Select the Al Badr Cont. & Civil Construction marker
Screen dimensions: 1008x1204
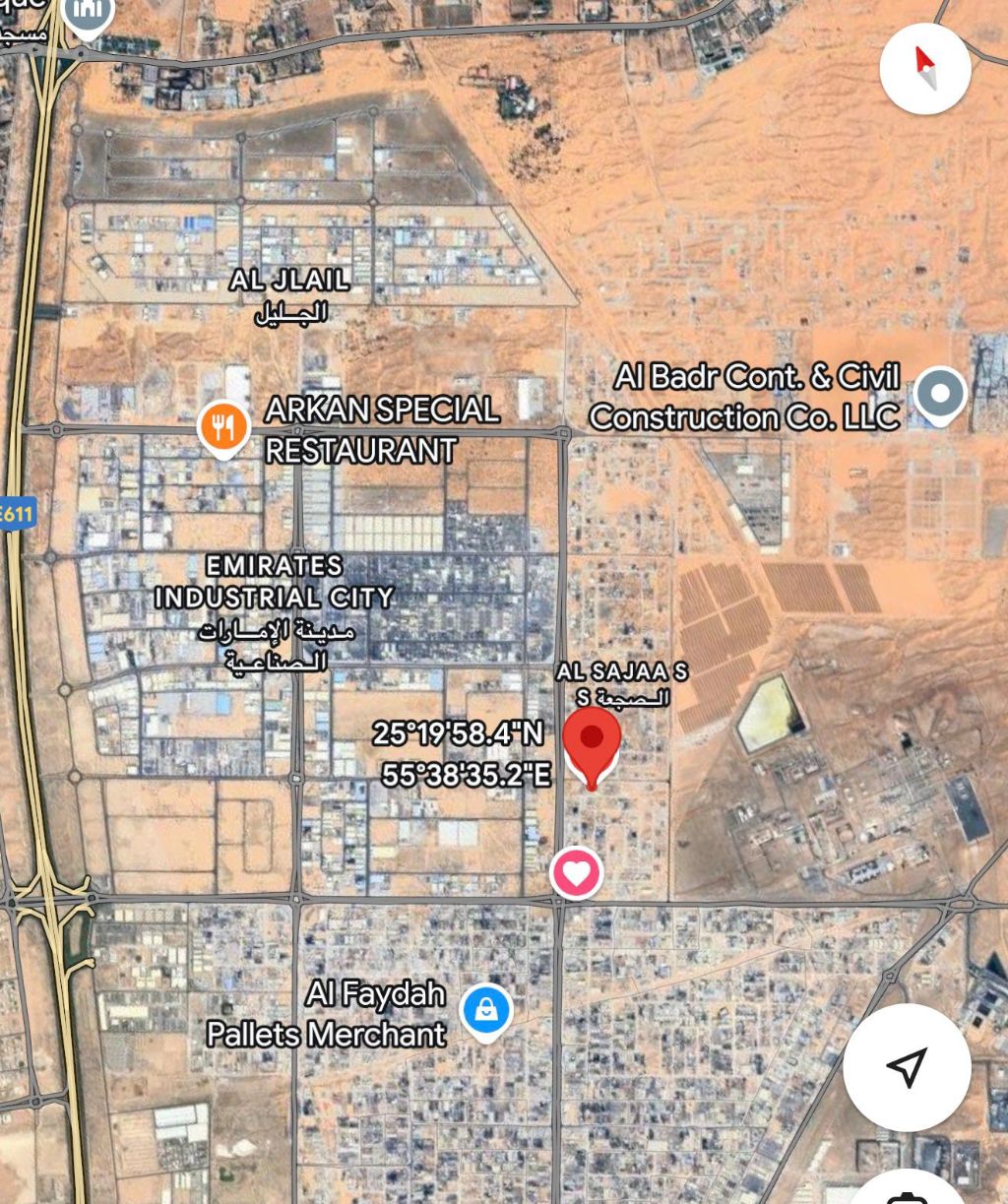click(x=940, y=394)
